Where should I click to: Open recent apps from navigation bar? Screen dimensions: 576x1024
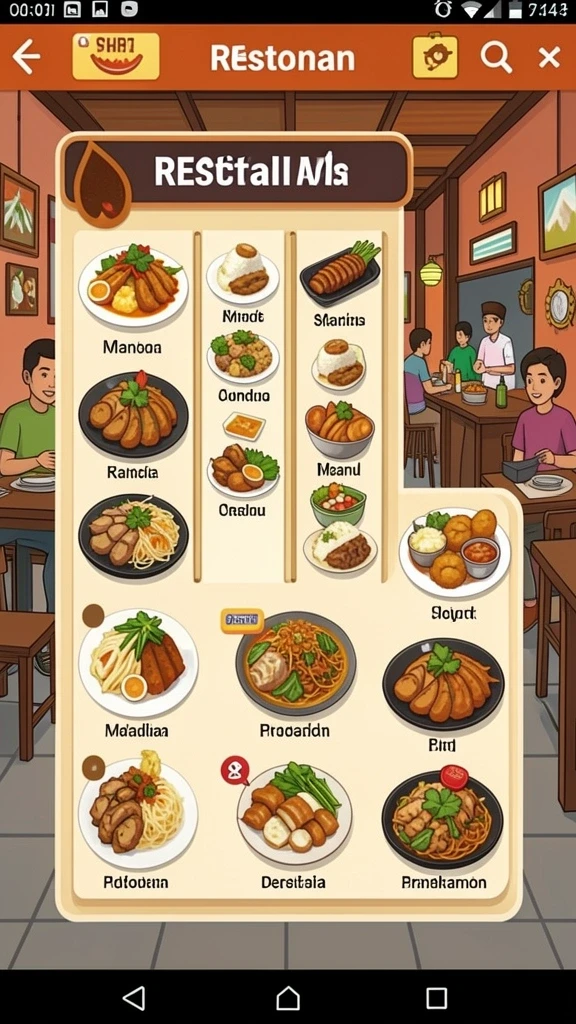(x=436, y=997)
